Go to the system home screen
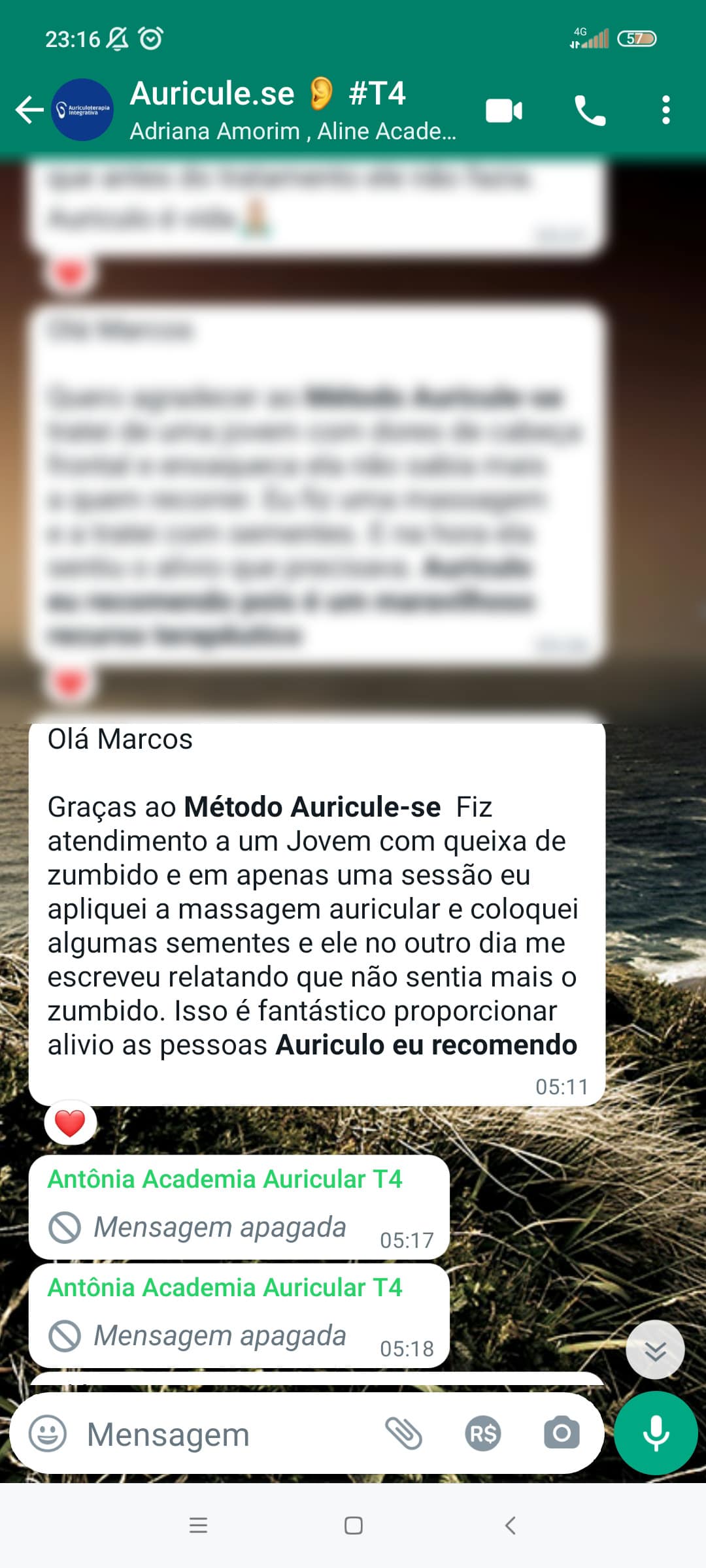This screenshot has width=706, height=1568. pyautogui.click(x=354, y=1526)
